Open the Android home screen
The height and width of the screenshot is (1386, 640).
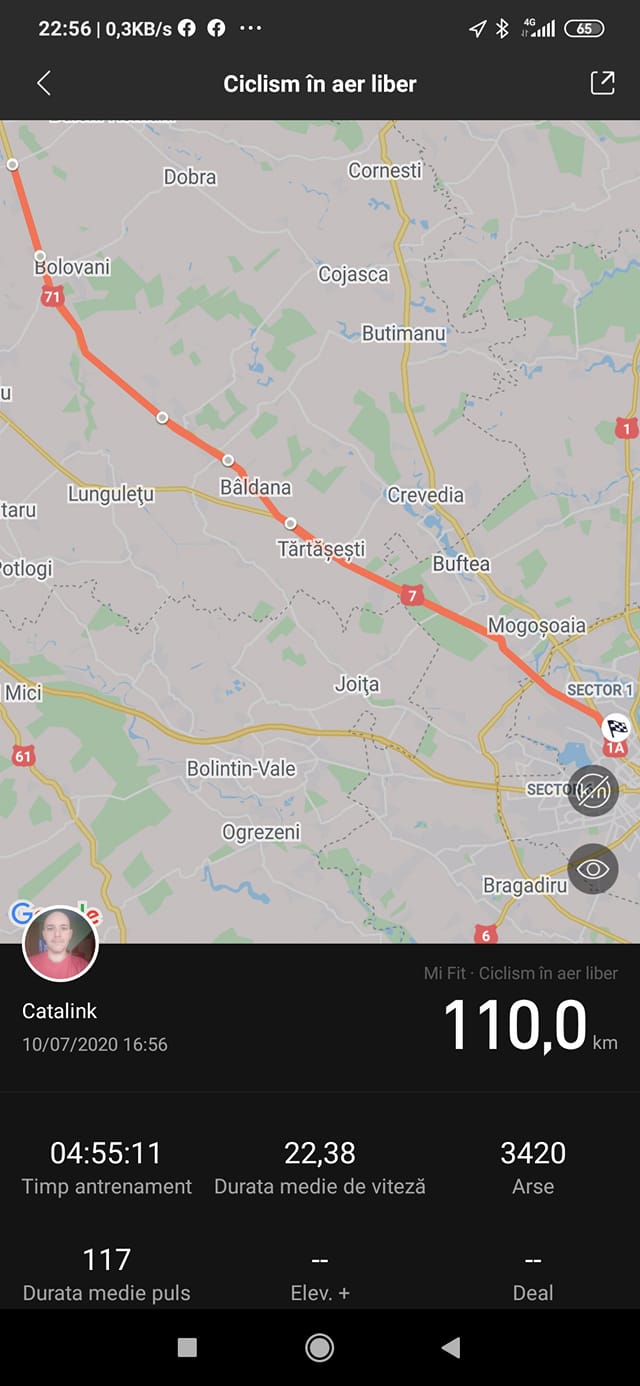pos(320,1348)
